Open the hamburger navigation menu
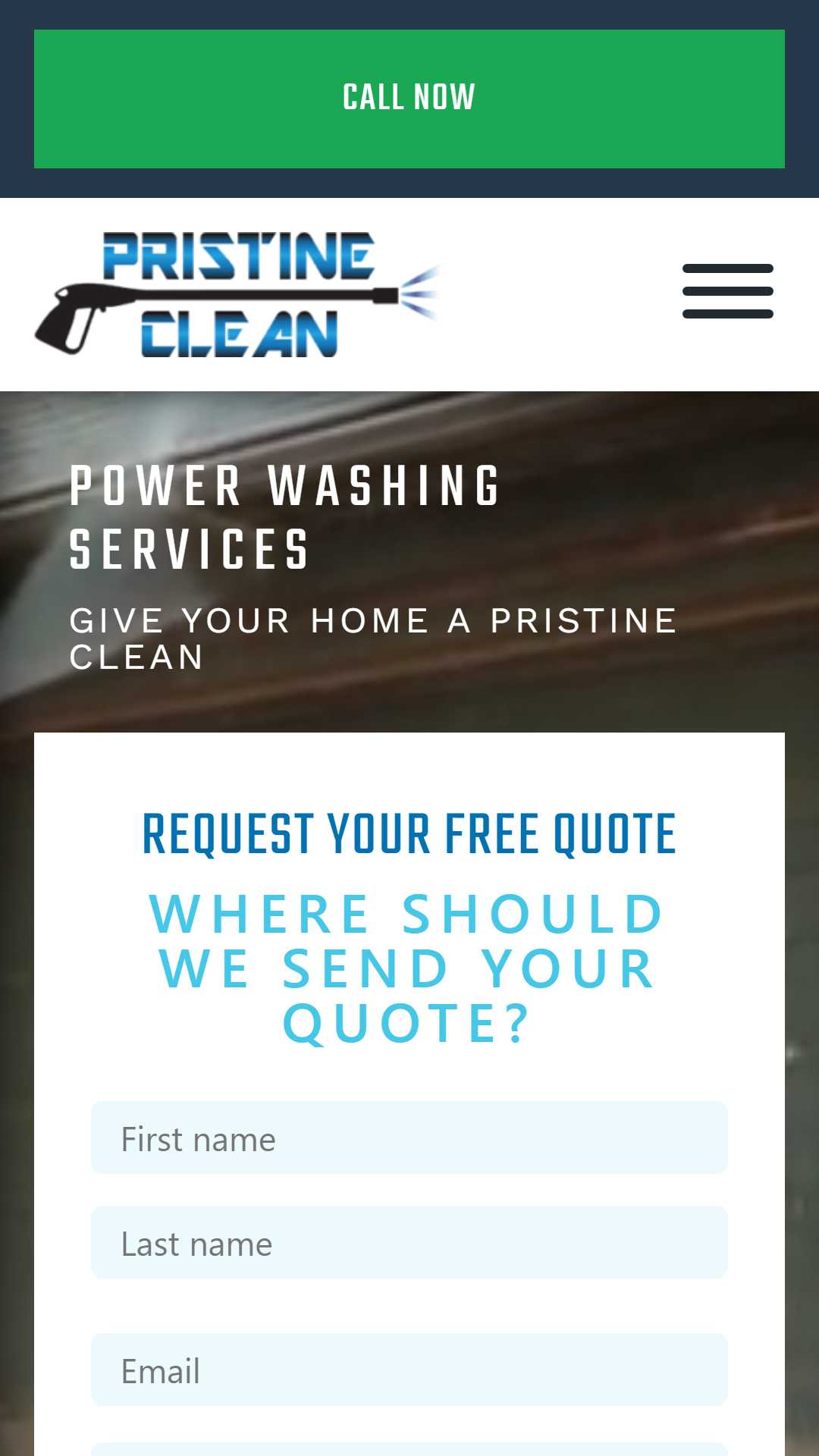 pos(728,291)
